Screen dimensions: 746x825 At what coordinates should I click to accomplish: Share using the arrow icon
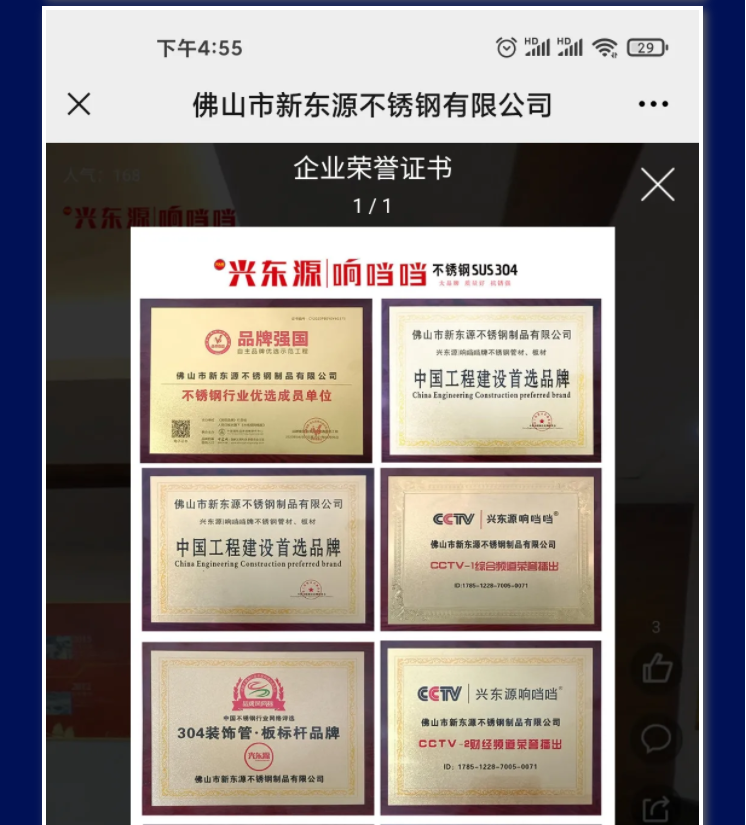656,808
